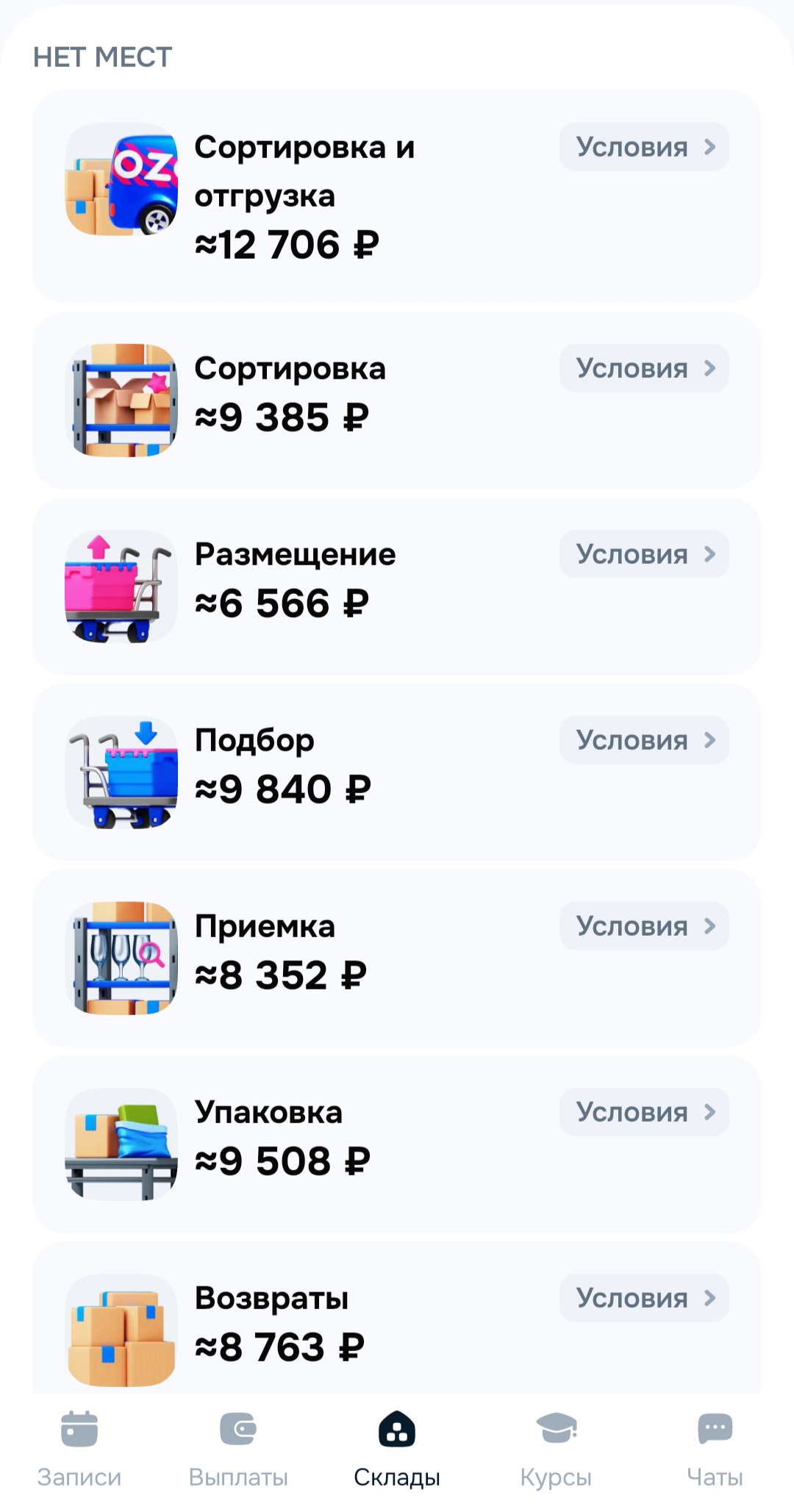Switch to the Записи tab

point(79,1448)
